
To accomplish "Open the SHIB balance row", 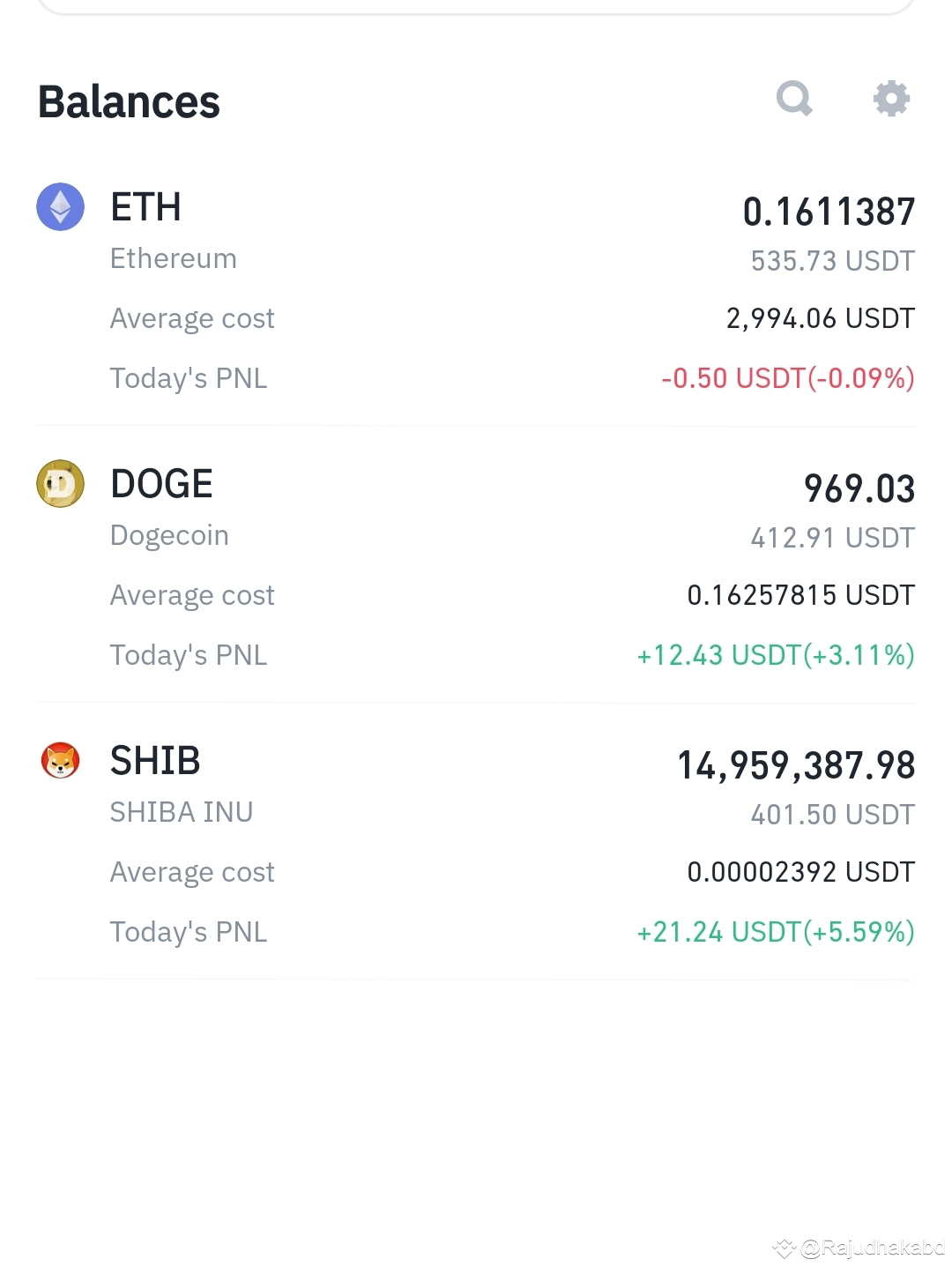I will [x=476, y=846].
